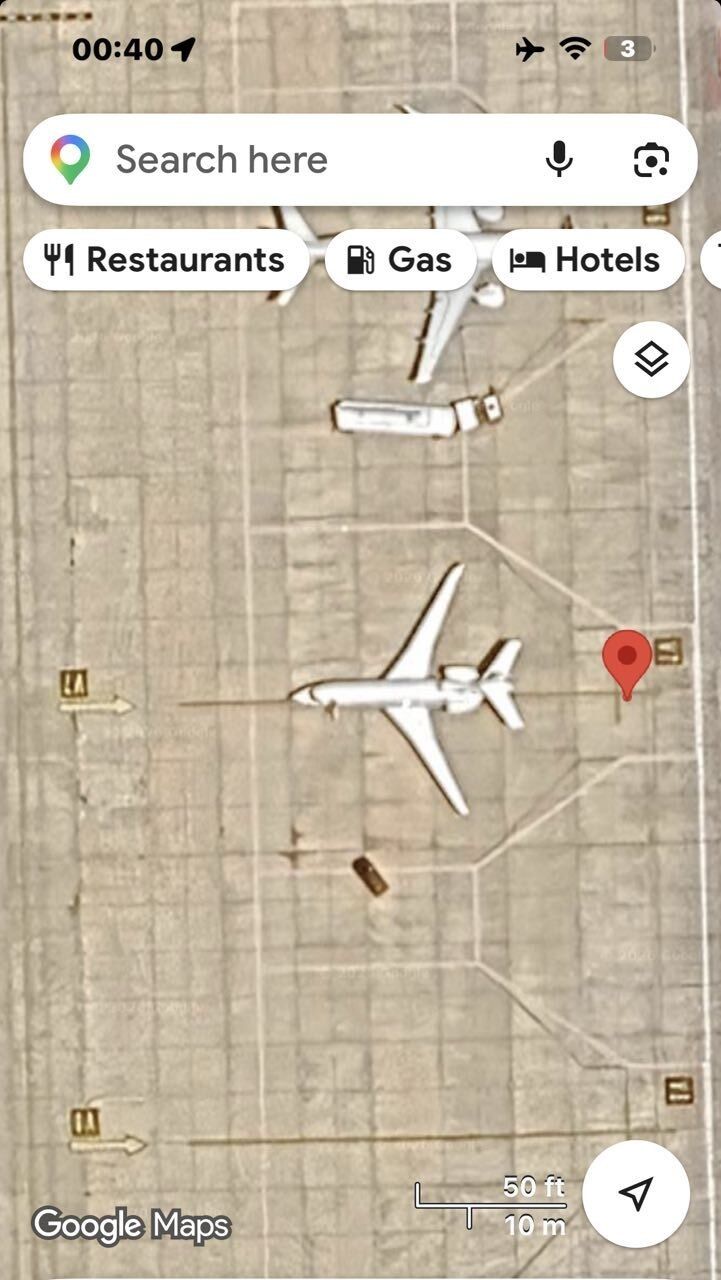The height and width of the screenshot is (1280, 721).
Task: Tap the Search here field
Action: (x=300, y=160)
